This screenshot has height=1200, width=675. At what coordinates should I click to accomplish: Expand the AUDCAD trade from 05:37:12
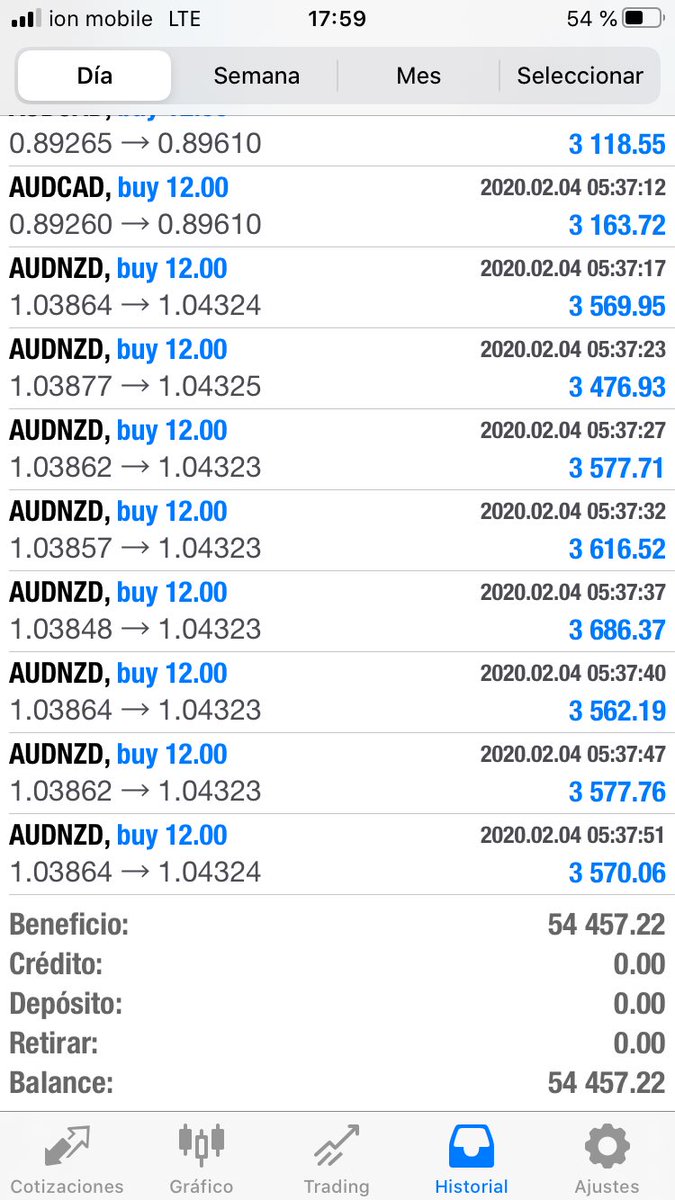tap(337, 206)
